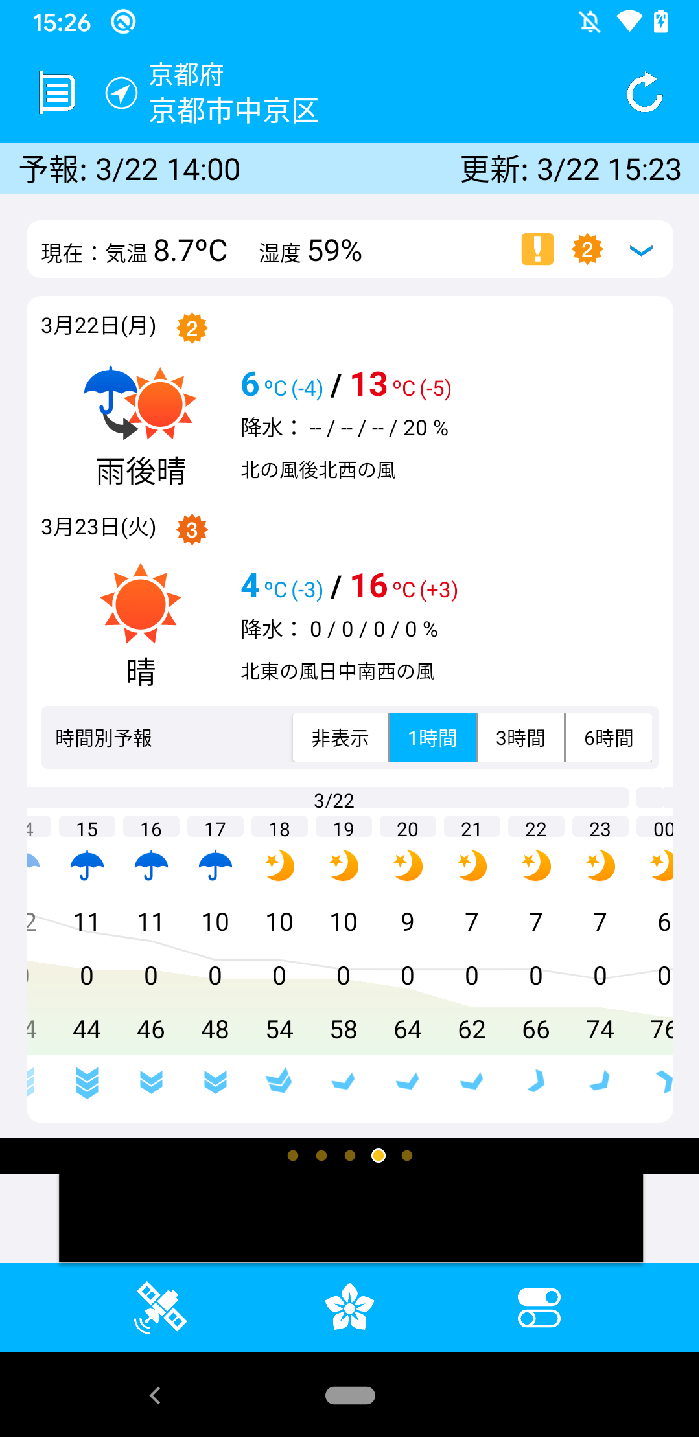Image resolution: width=699 pixels, height=1437 pixels.
Task: Open the flower icon tab
Action: 349,1307
